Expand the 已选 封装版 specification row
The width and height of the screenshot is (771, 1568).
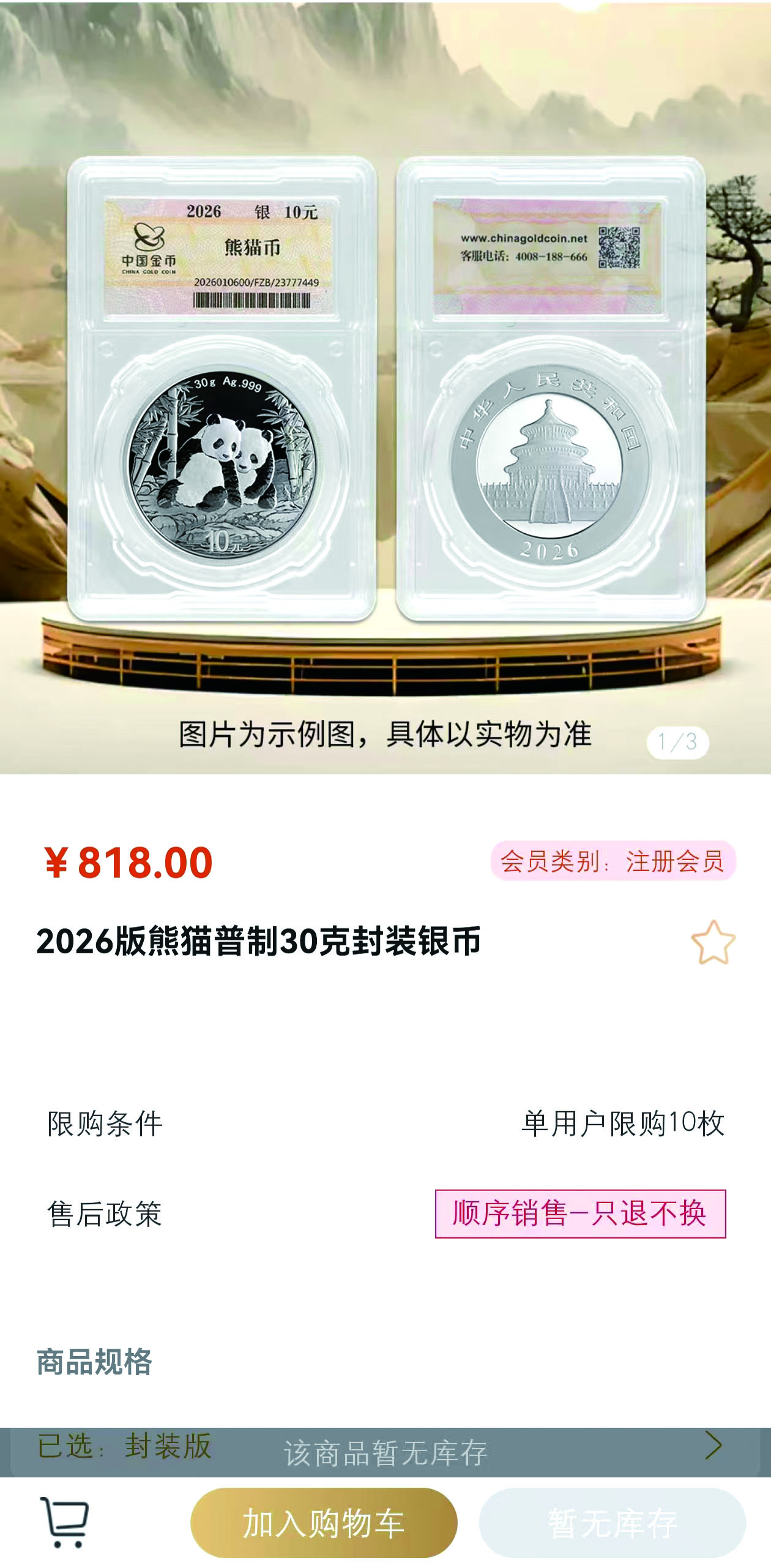tap(712, 1446)
